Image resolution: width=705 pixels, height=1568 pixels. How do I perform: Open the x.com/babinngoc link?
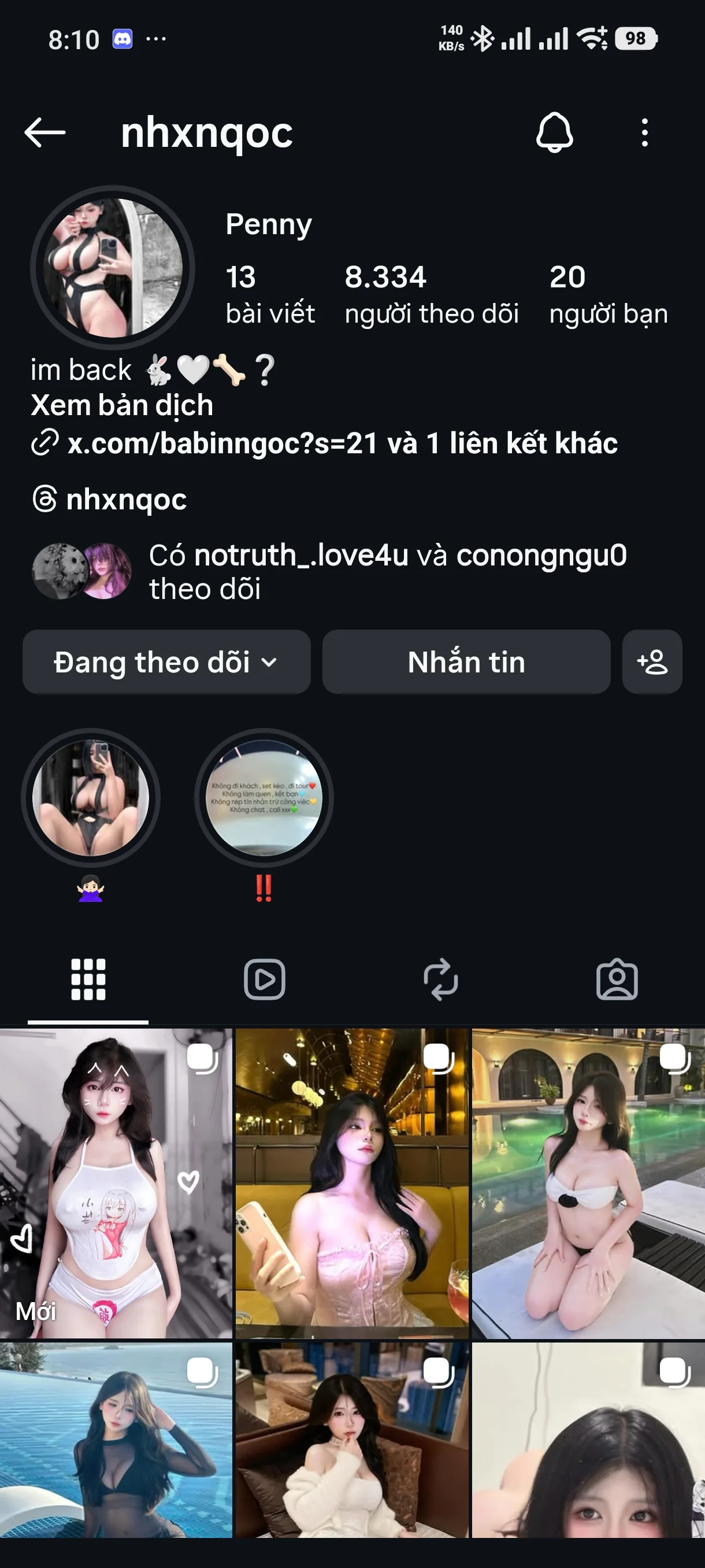coord(222,443)
